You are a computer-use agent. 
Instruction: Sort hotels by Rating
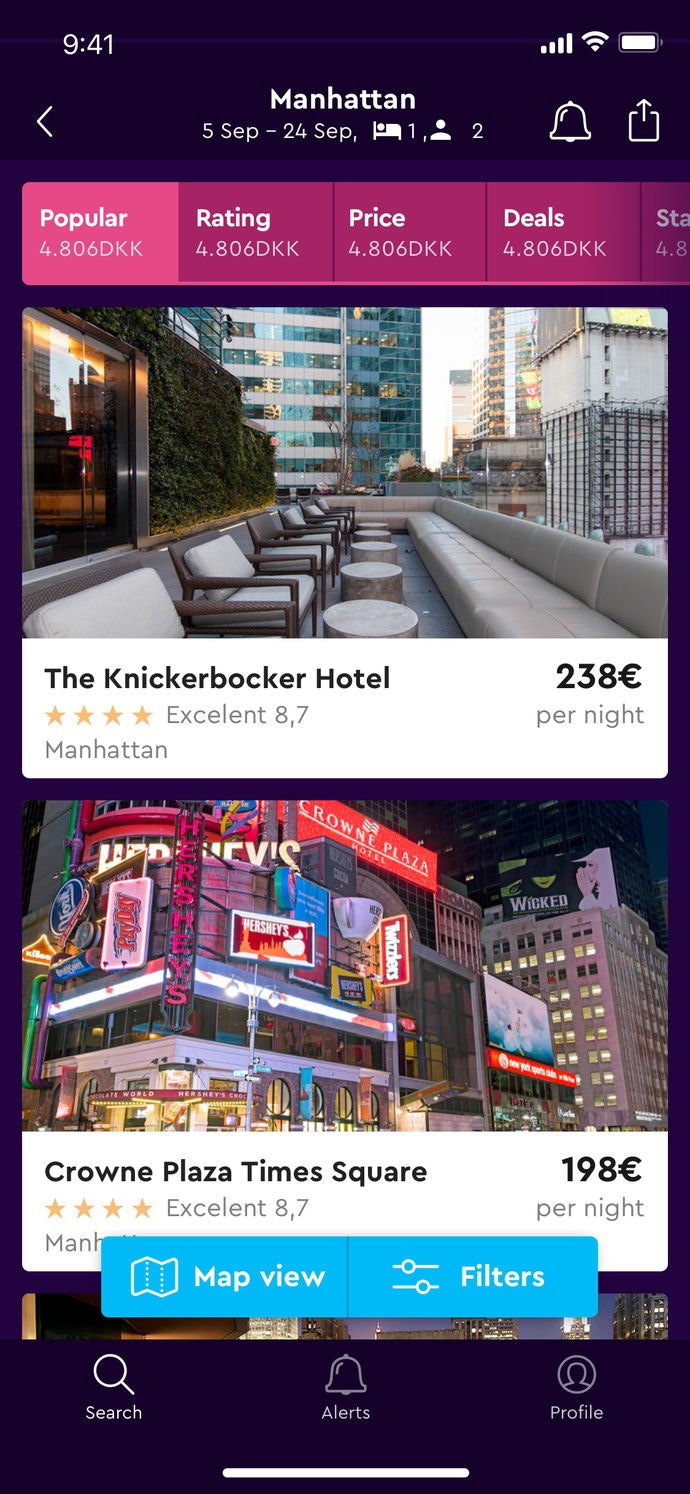tap(255, 233)
